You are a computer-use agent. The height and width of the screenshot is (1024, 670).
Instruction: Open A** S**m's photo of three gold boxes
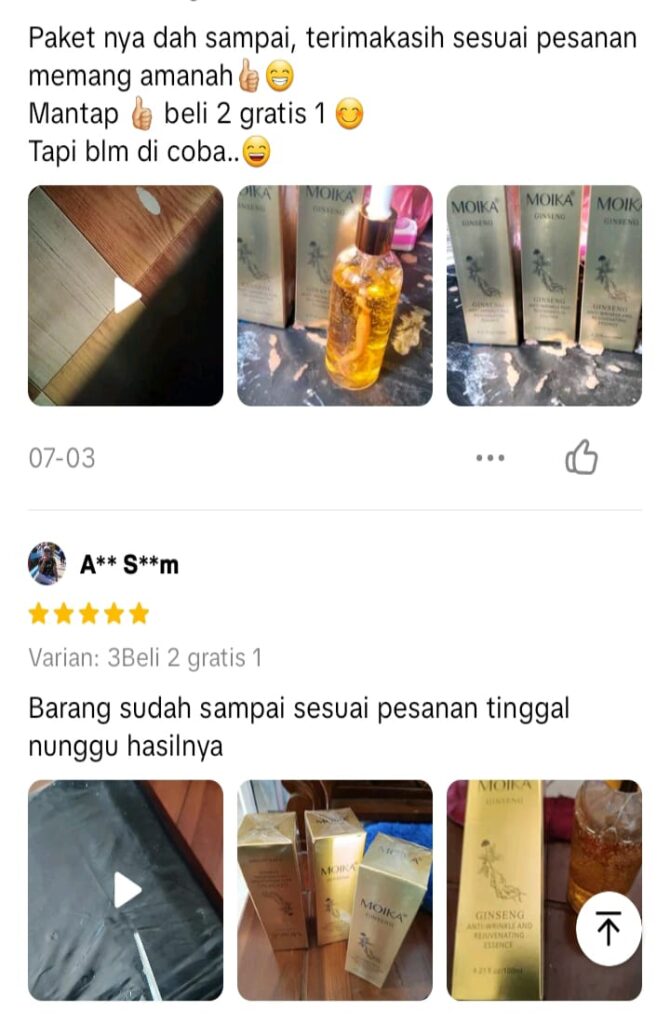[335, 890]
